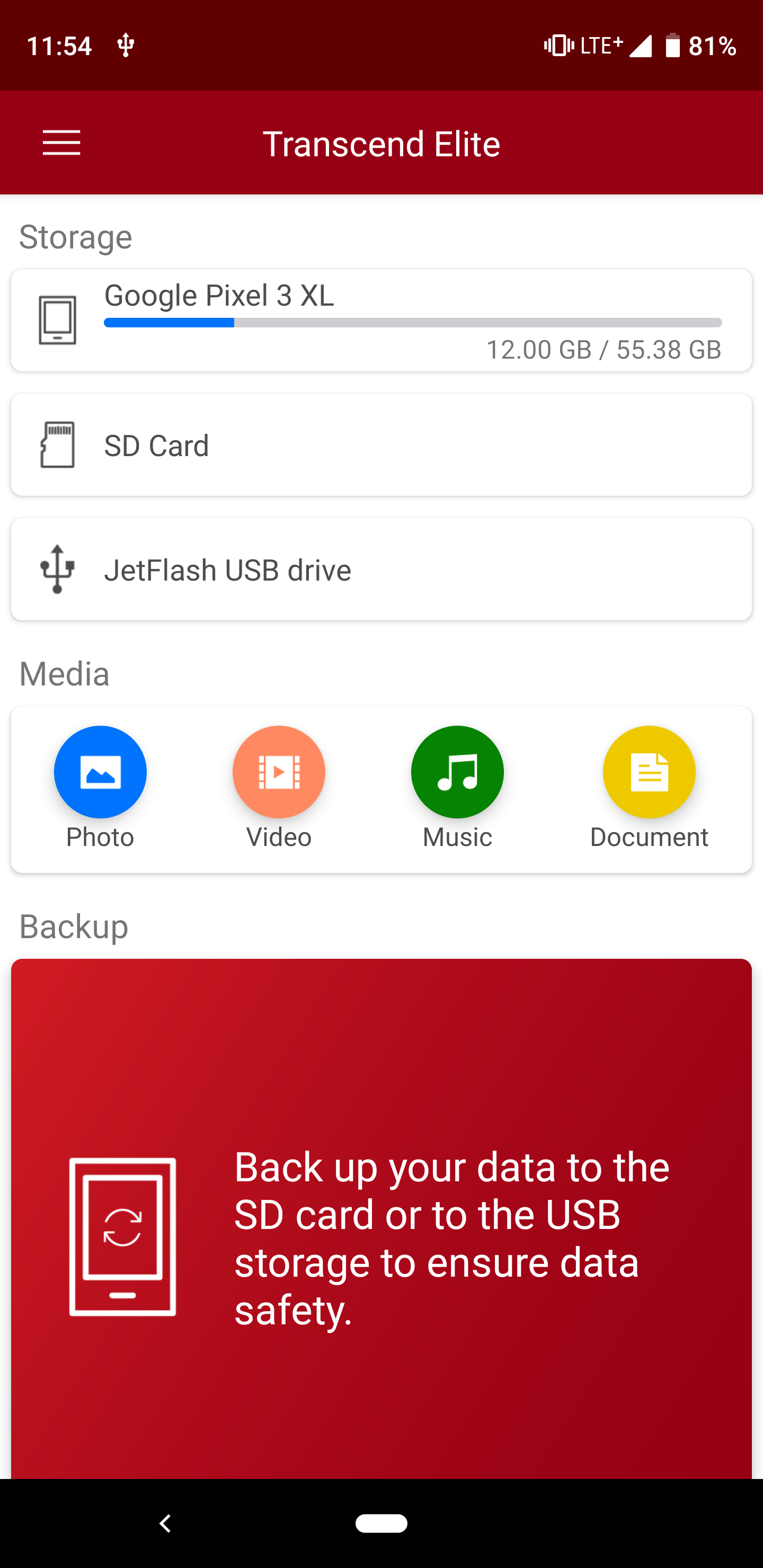Open the JetFlash USB drive

point(381,570)
